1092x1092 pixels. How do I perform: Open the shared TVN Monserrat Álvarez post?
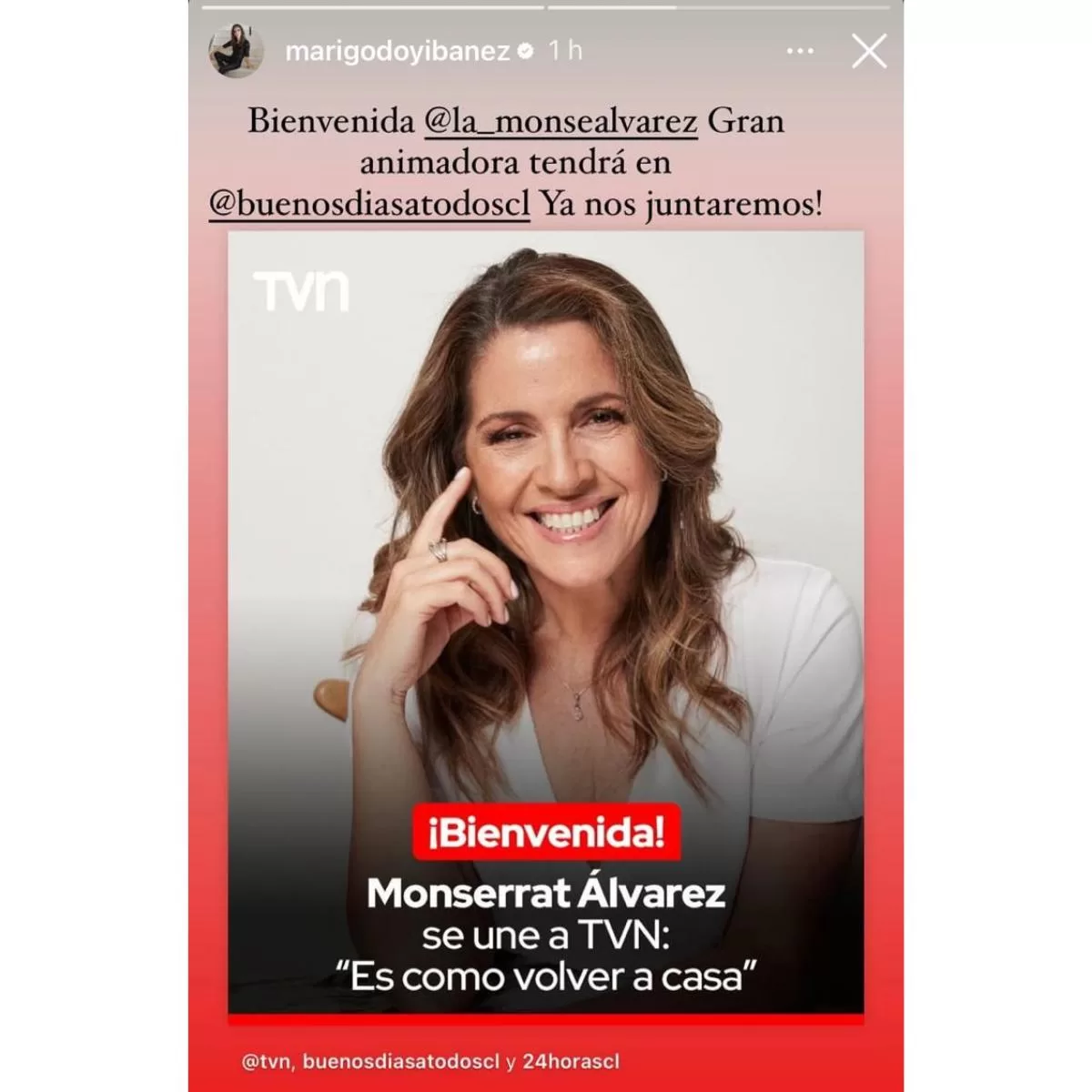[545, 622]
